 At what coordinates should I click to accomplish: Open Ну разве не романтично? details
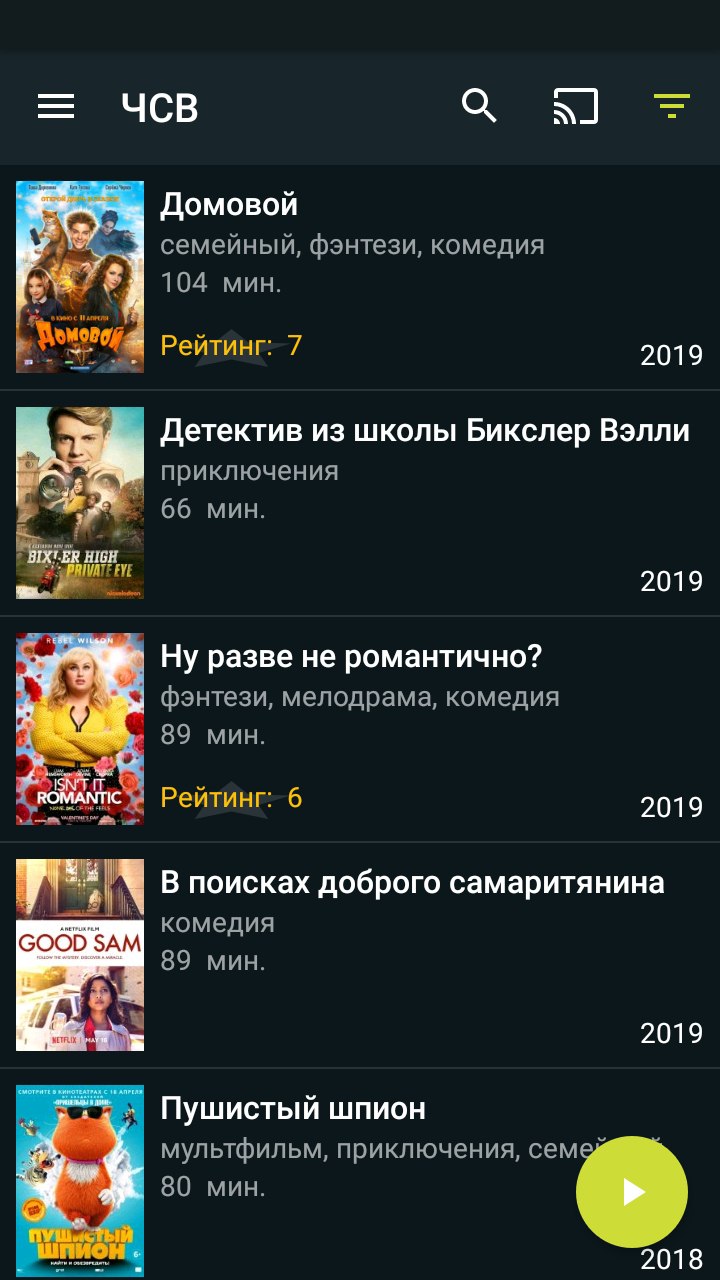pyautogui.click(x=360, y=729)
